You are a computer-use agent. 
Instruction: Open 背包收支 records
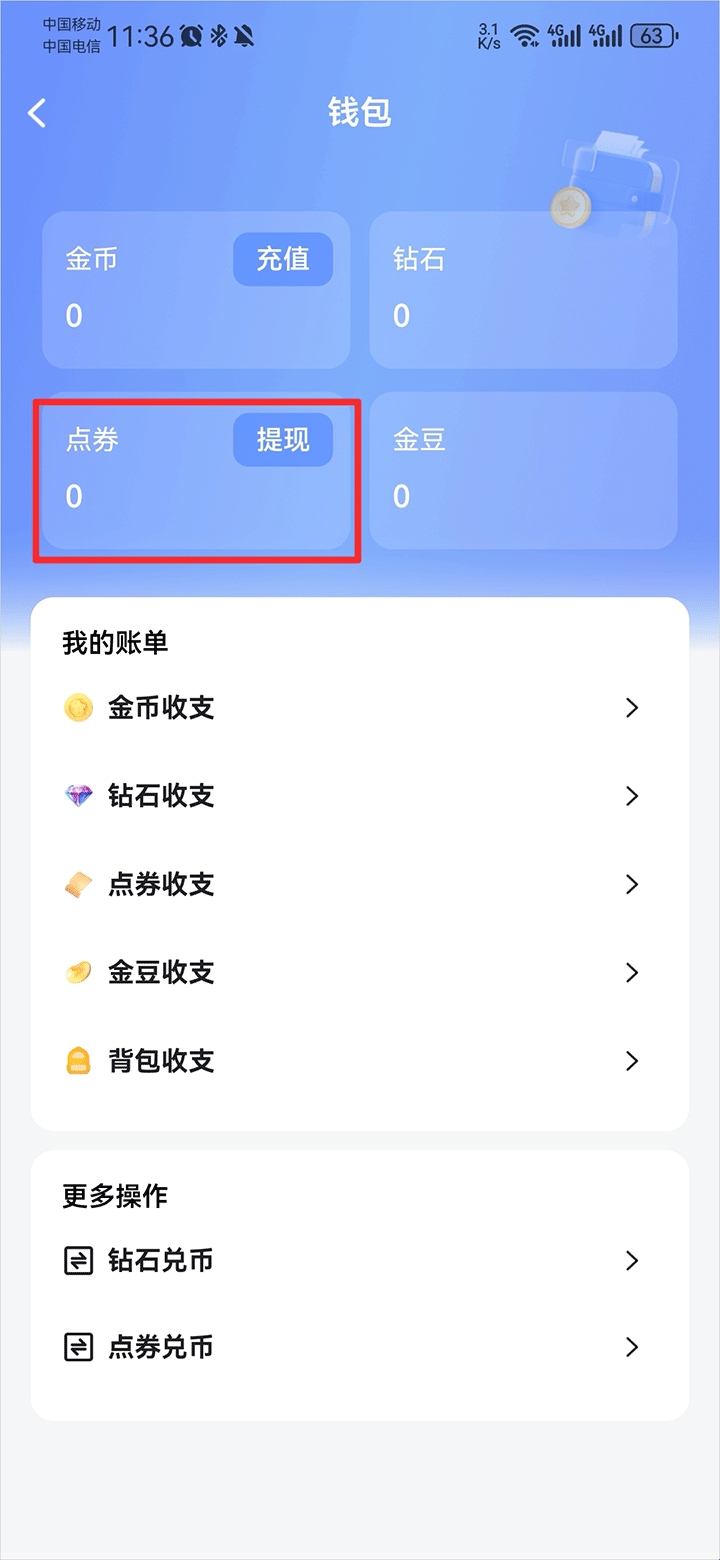[360, 1061]
